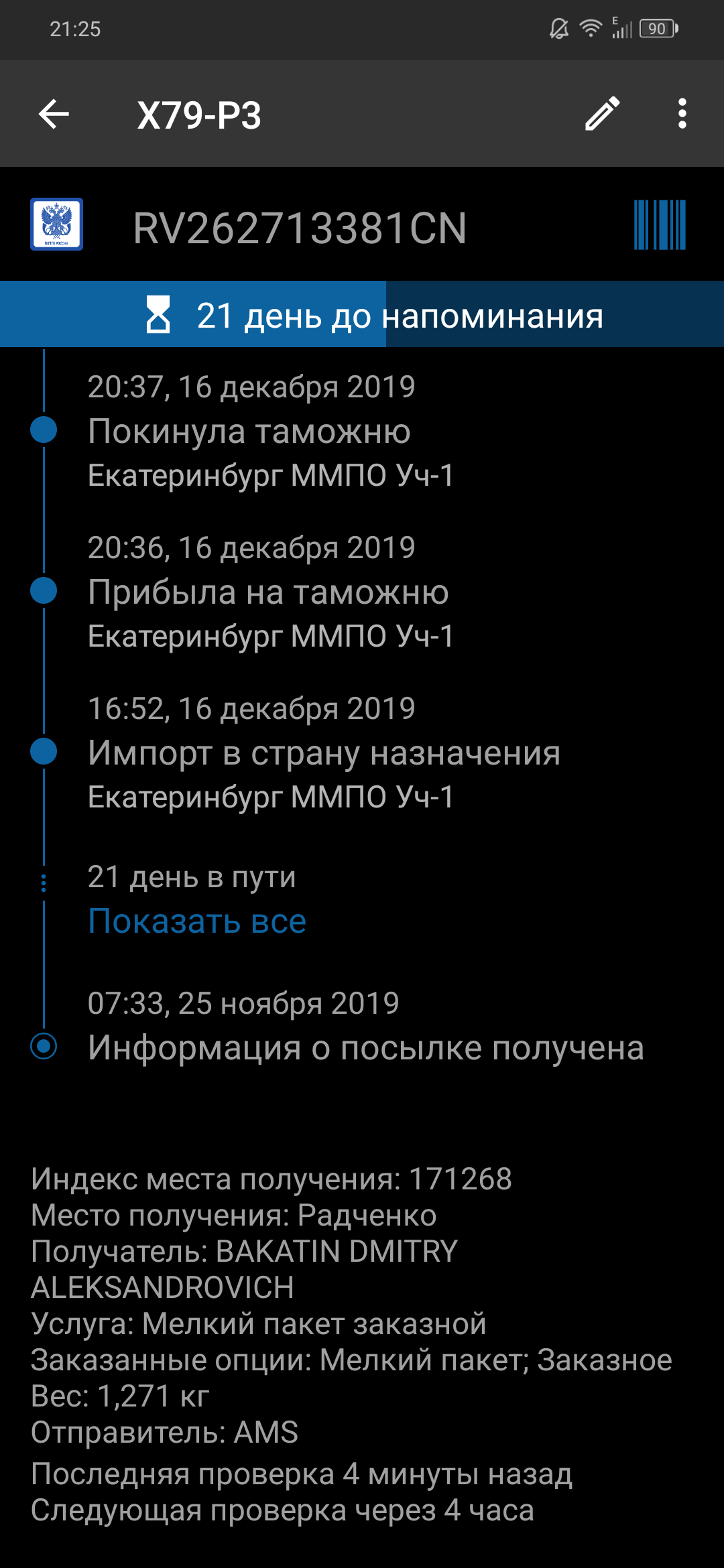
Task: Expand all events via 'Показать все'
Action: pyautogui.click(x=197, y=921)
